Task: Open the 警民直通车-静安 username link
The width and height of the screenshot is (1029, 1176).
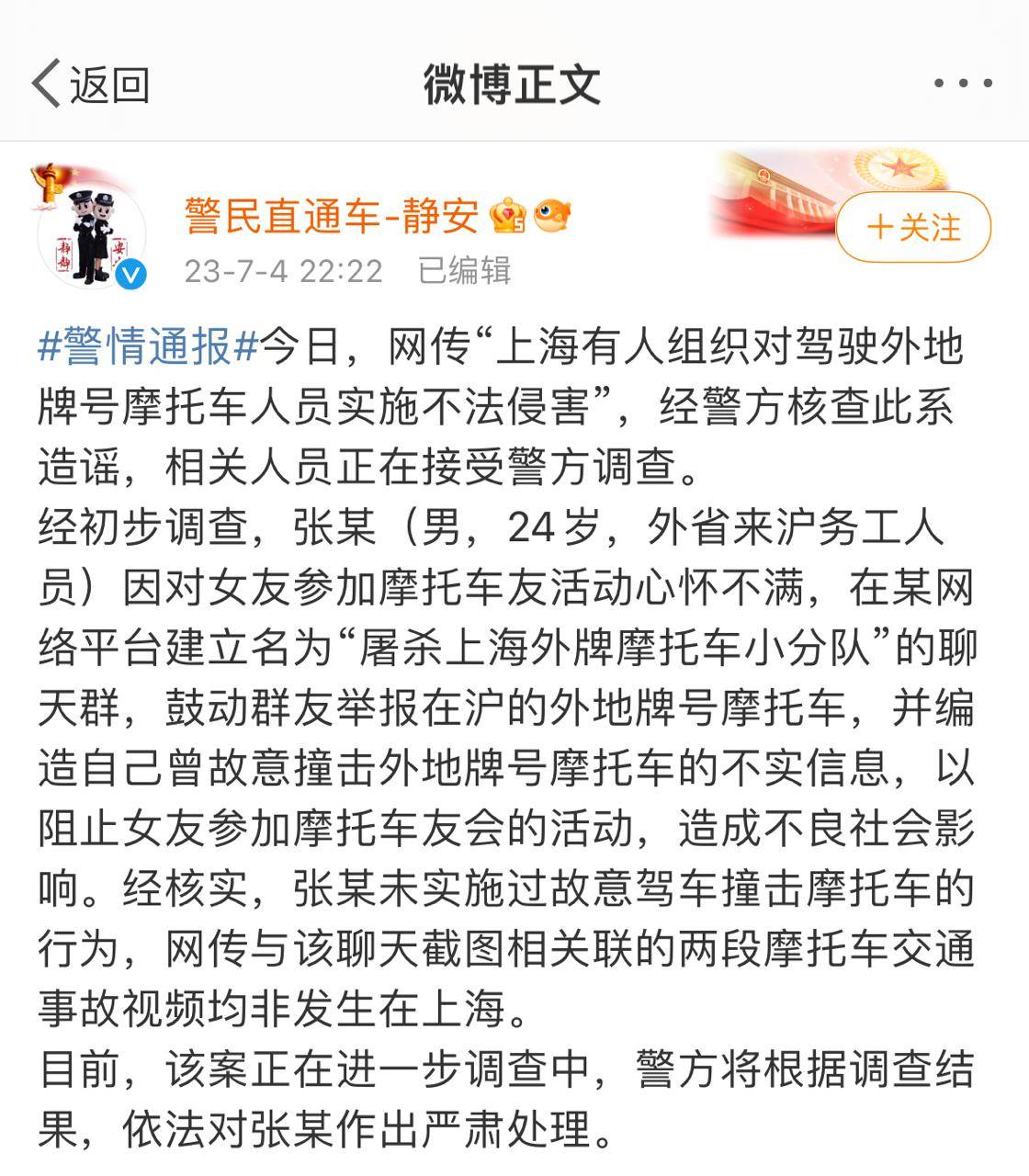Action: pos(332,217)
